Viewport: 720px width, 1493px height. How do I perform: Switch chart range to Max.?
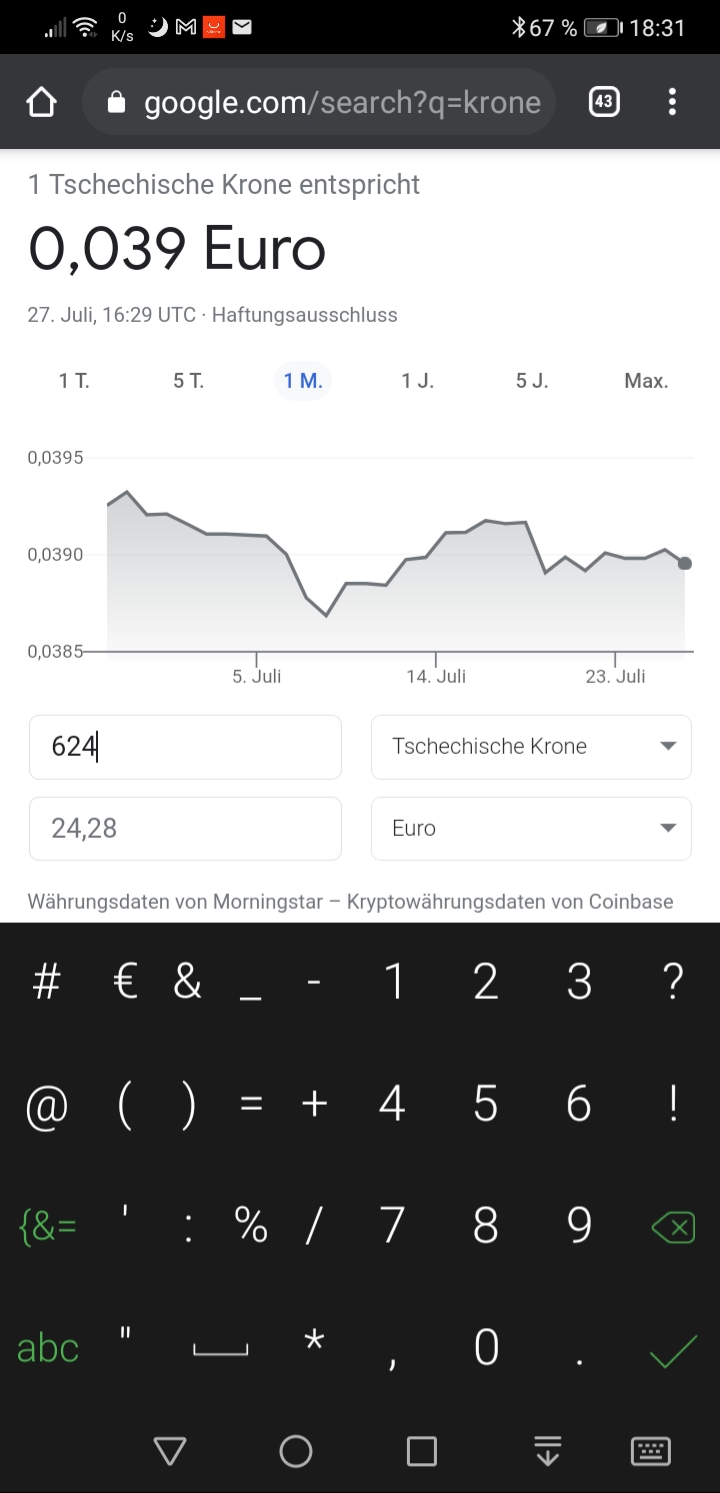pyautogui.click(x=646, y=381)
